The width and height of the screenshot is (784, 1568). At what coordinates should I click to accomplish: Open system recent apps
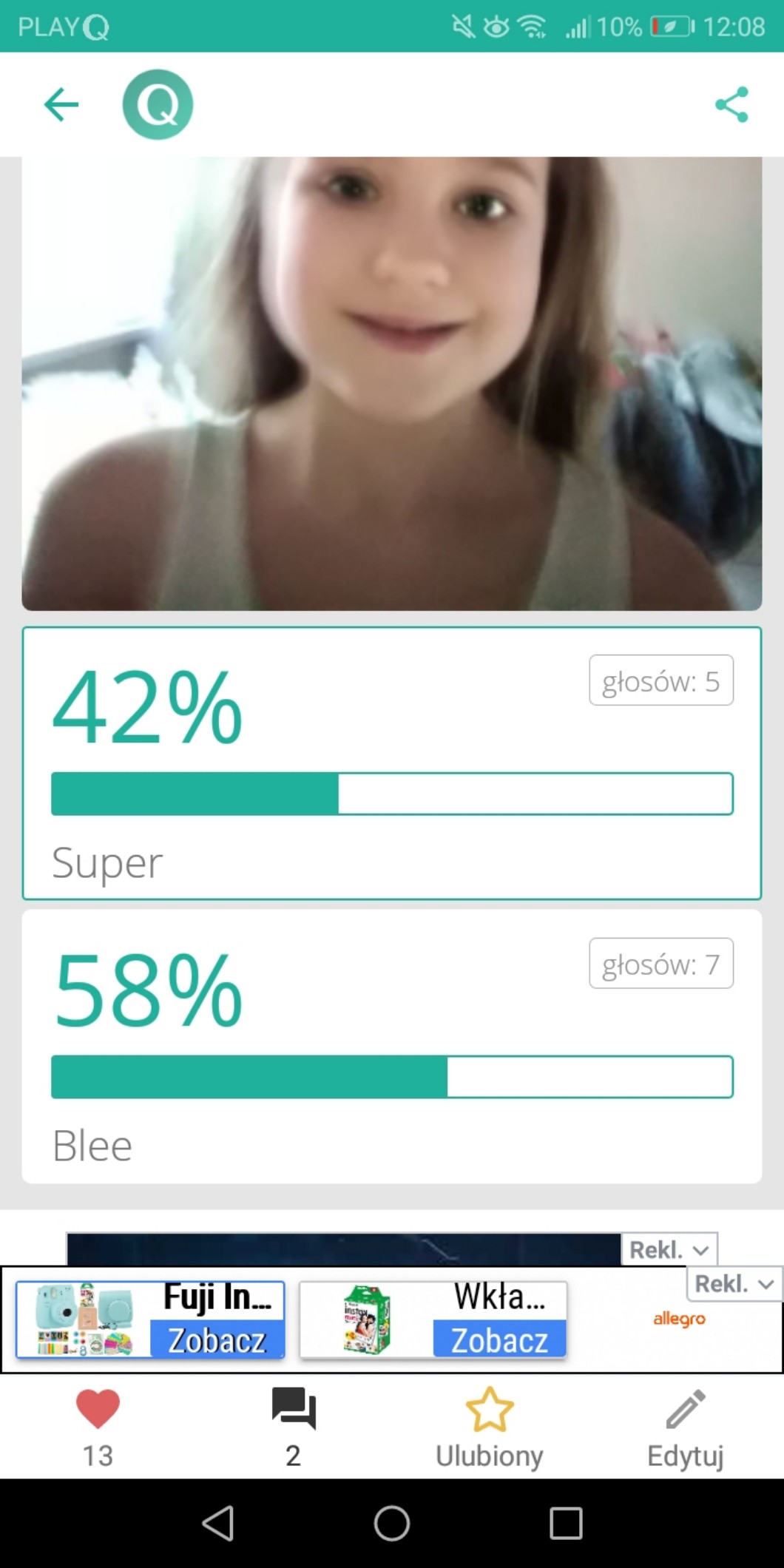click(x=566, y=1524)
